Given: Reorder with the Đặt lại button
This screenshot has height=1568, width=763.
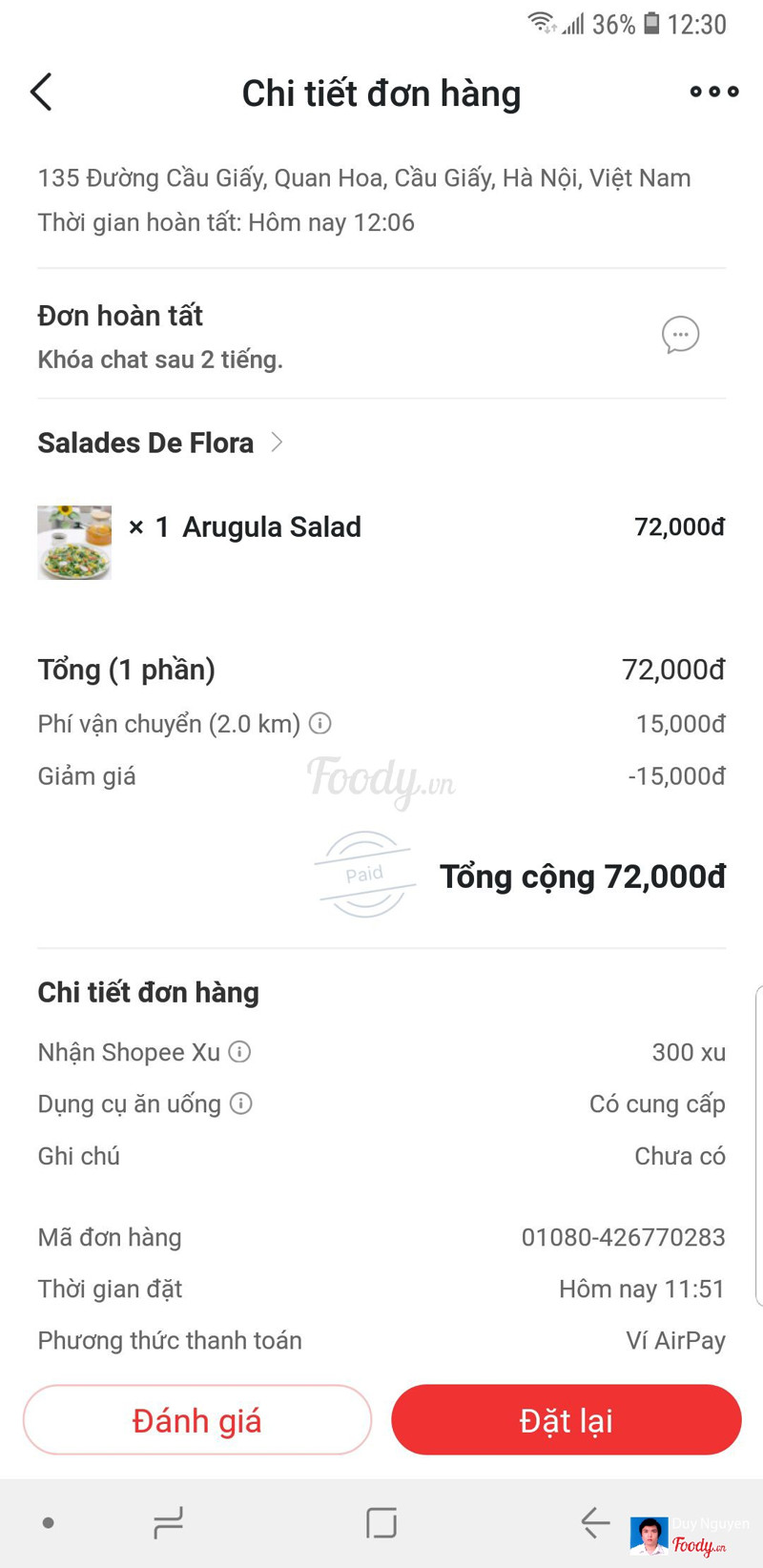Looking at the screenshot, I should point(566,1420).
